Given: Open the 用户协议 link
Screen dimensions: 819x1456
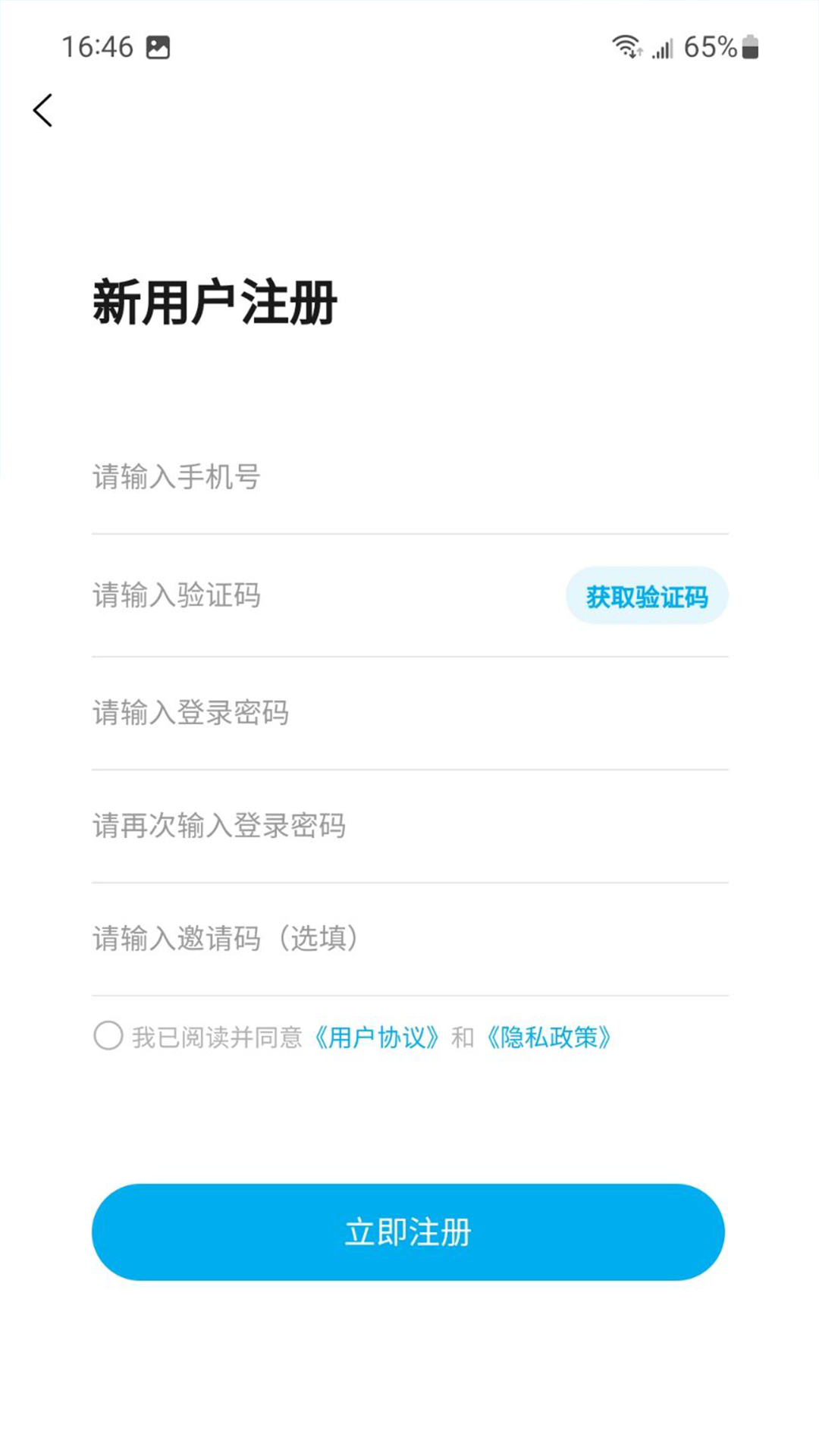Looking at the screenshot, I should click(377, 1037).
